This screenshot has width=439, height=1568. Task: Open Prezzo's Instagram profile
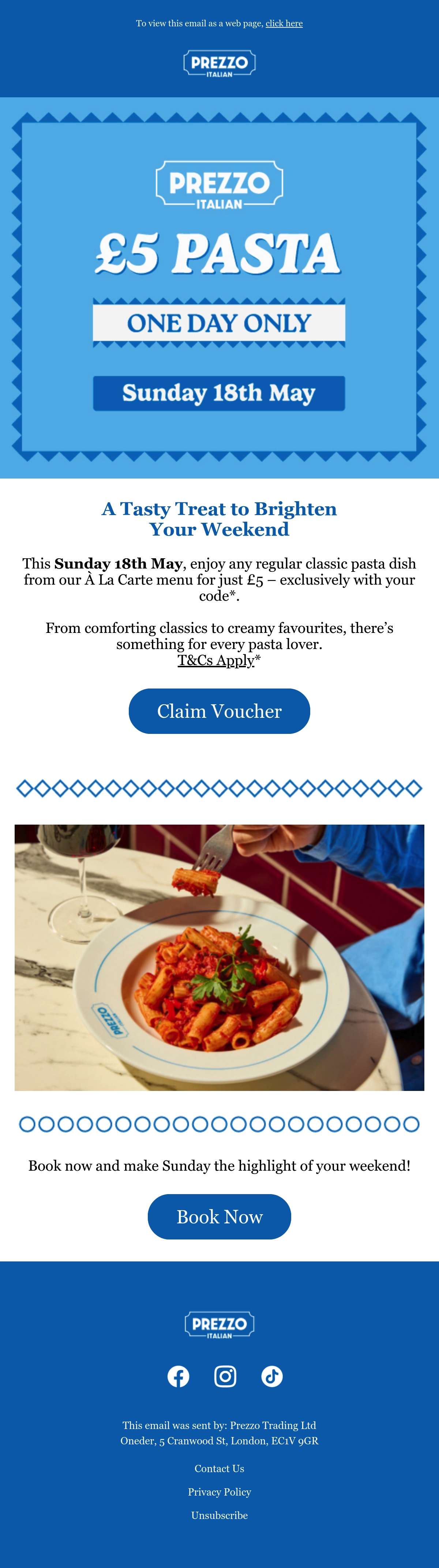pos(225,1376)
